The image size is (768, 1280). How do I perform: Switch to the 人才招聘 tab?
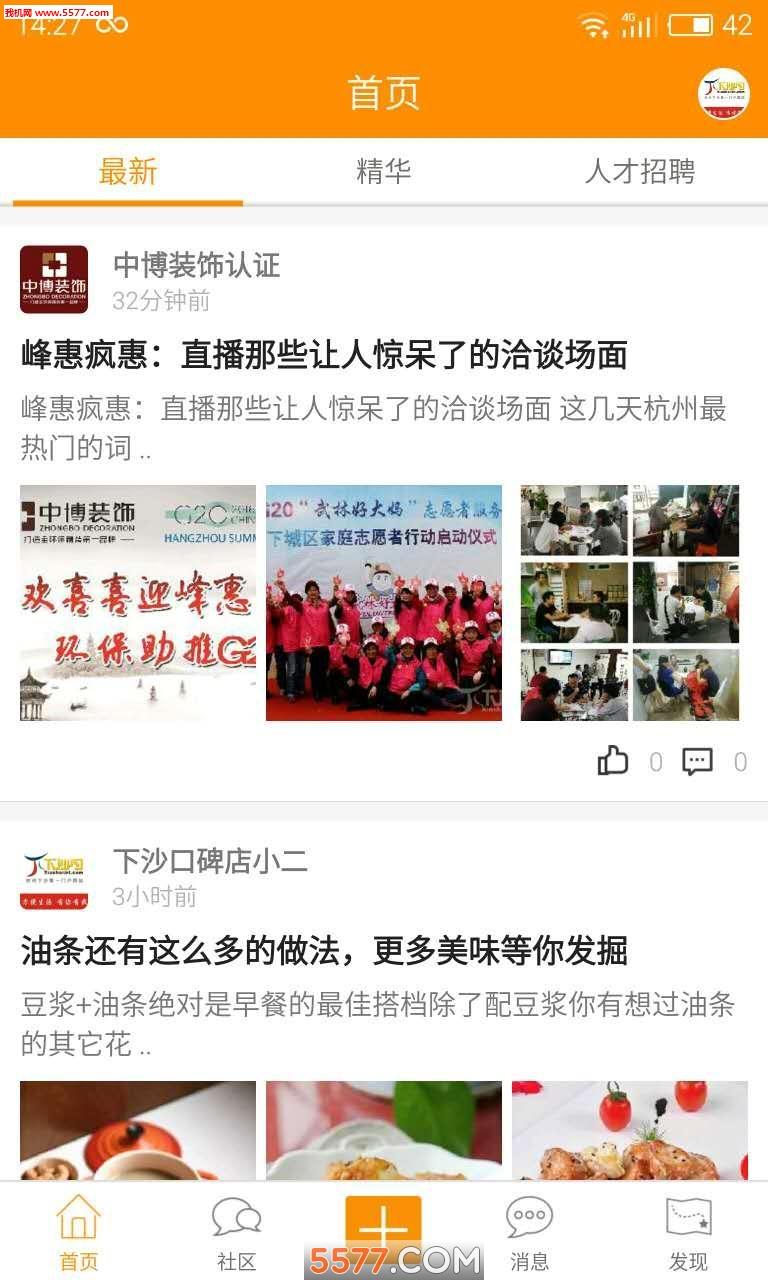[x=640, y=171]
